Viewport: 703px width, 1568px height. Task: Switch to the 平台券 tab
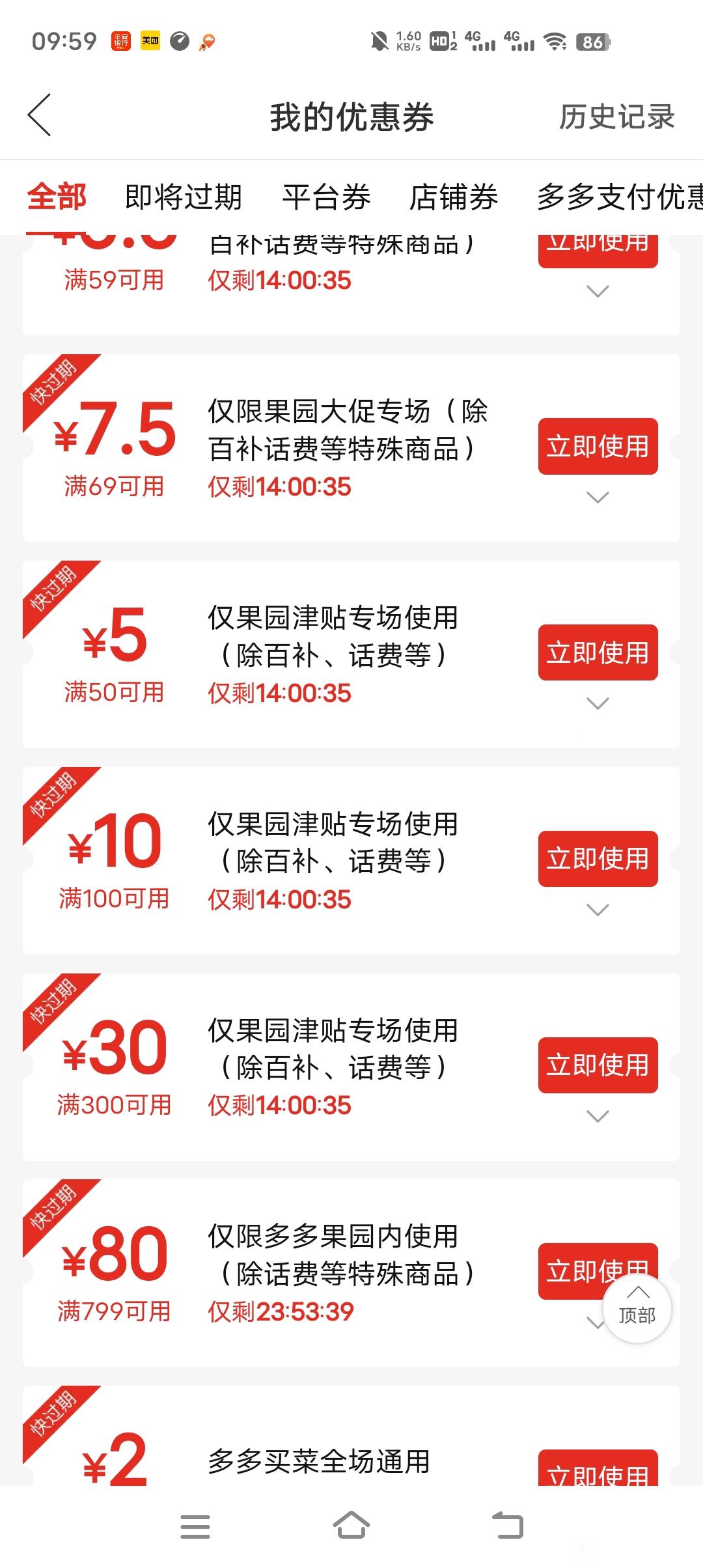point(326,197)
